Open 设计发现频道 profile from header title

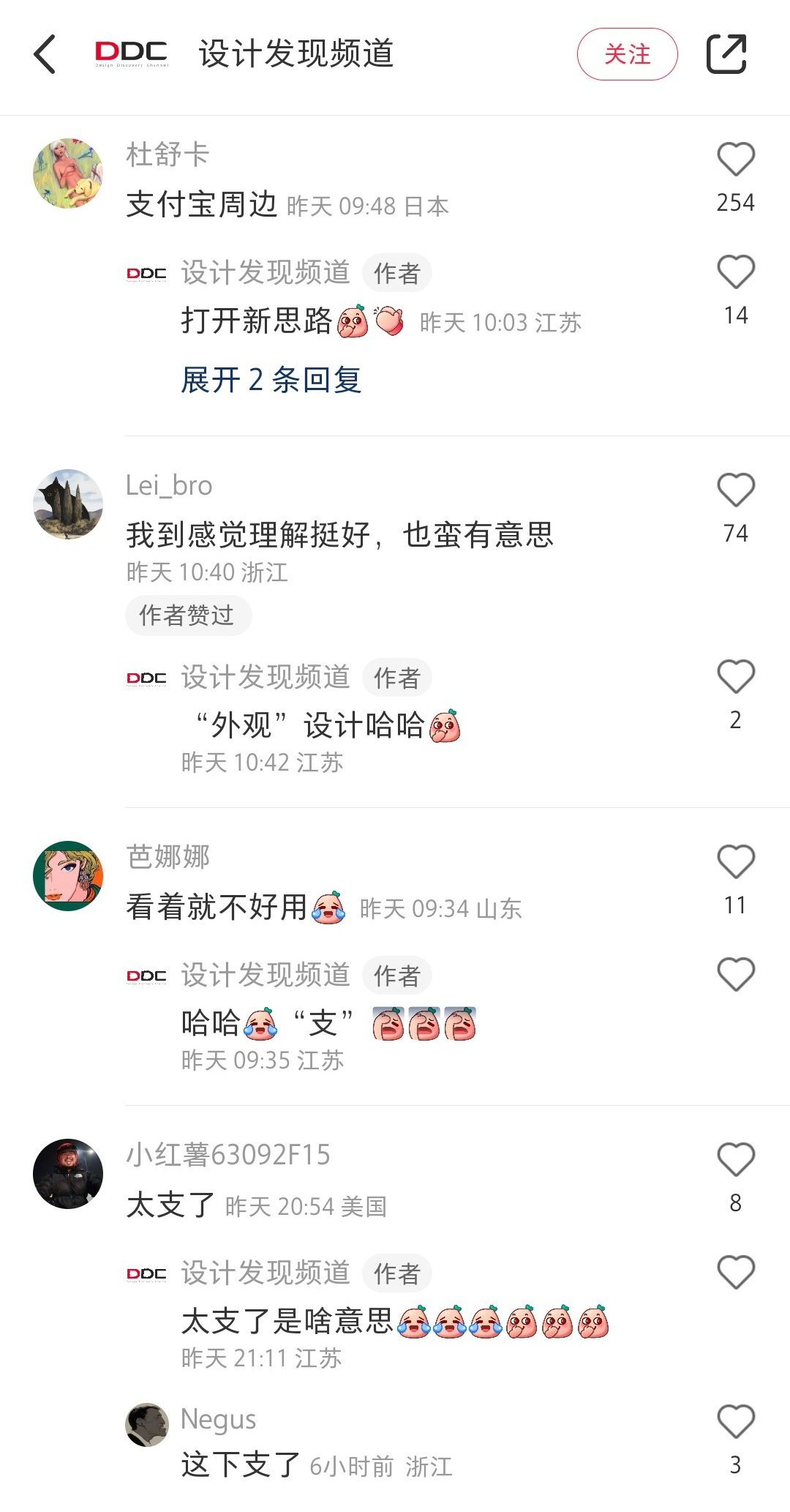click(296, 54)
